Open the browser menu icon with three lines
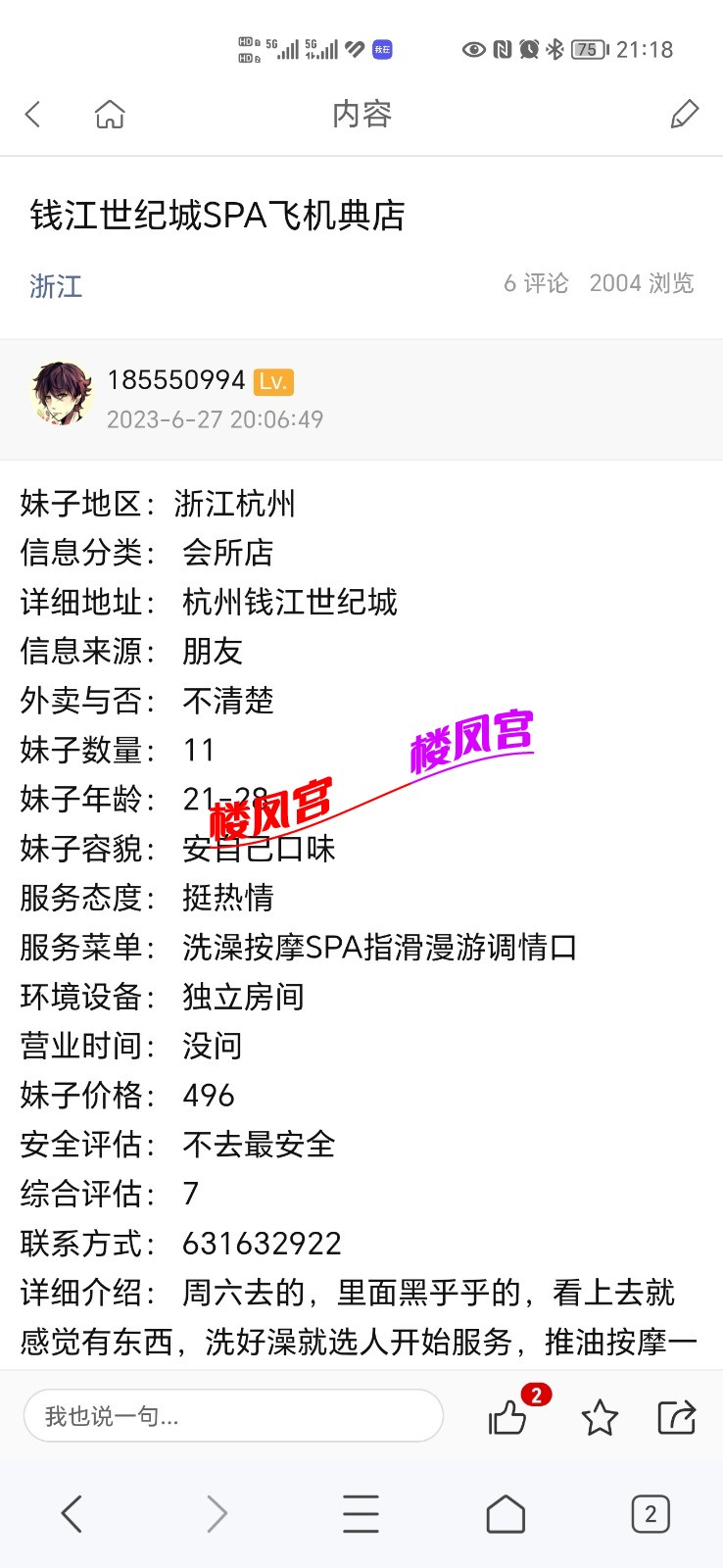 coord(361,1513)
